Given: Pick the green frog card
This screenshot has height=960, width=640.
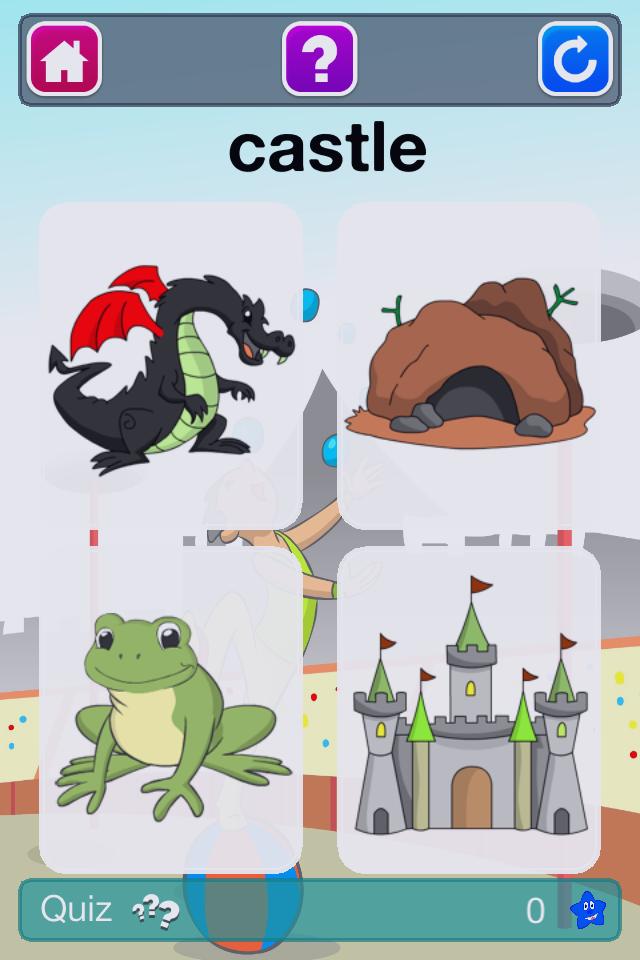Looking at the screenshot, I should (170, 710).
